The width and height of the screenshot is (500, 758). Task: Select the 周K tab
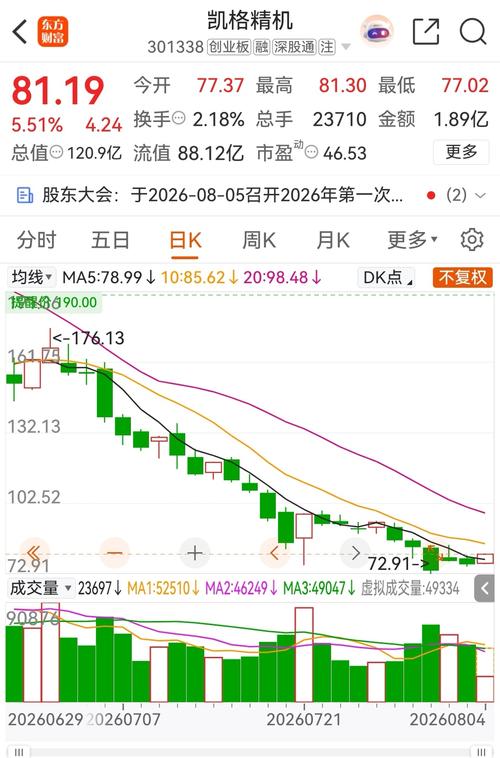tap(259, 240)
